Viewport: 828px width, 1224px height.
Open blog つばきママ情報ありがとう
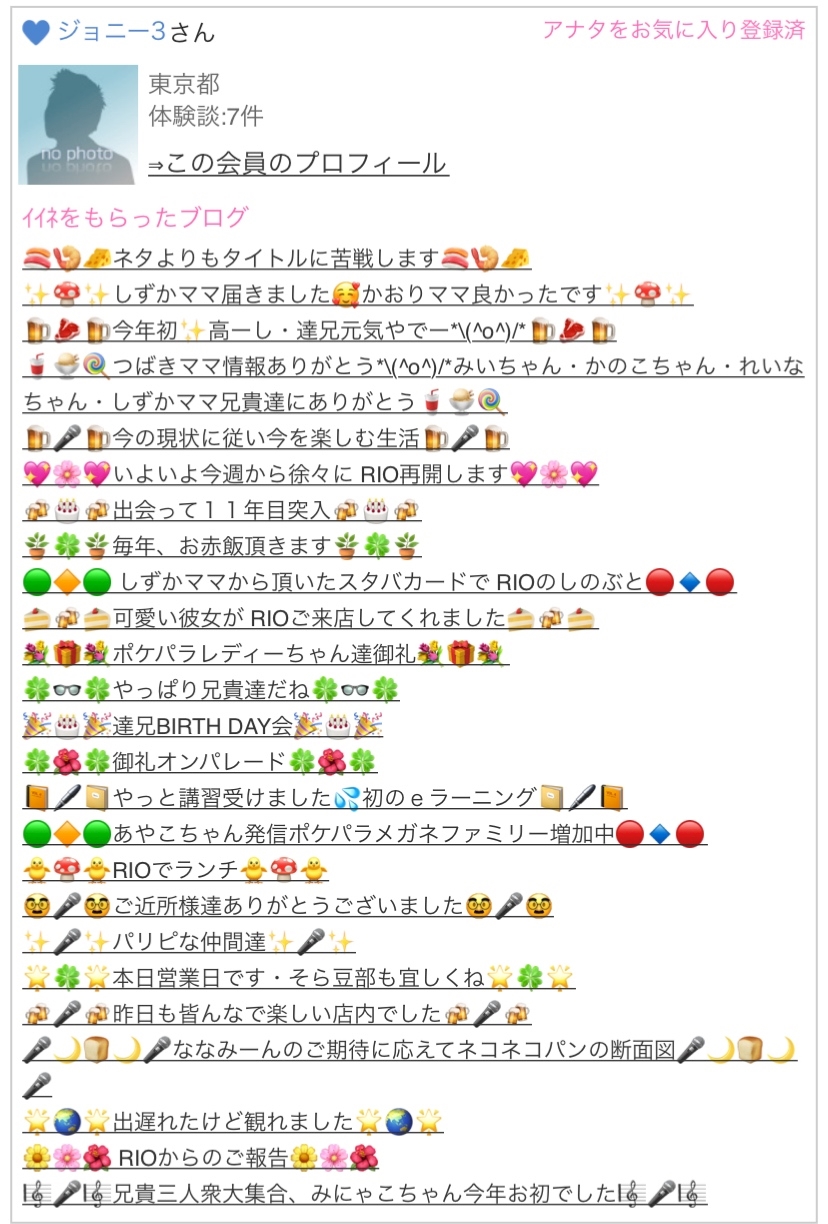pos(413,384)
